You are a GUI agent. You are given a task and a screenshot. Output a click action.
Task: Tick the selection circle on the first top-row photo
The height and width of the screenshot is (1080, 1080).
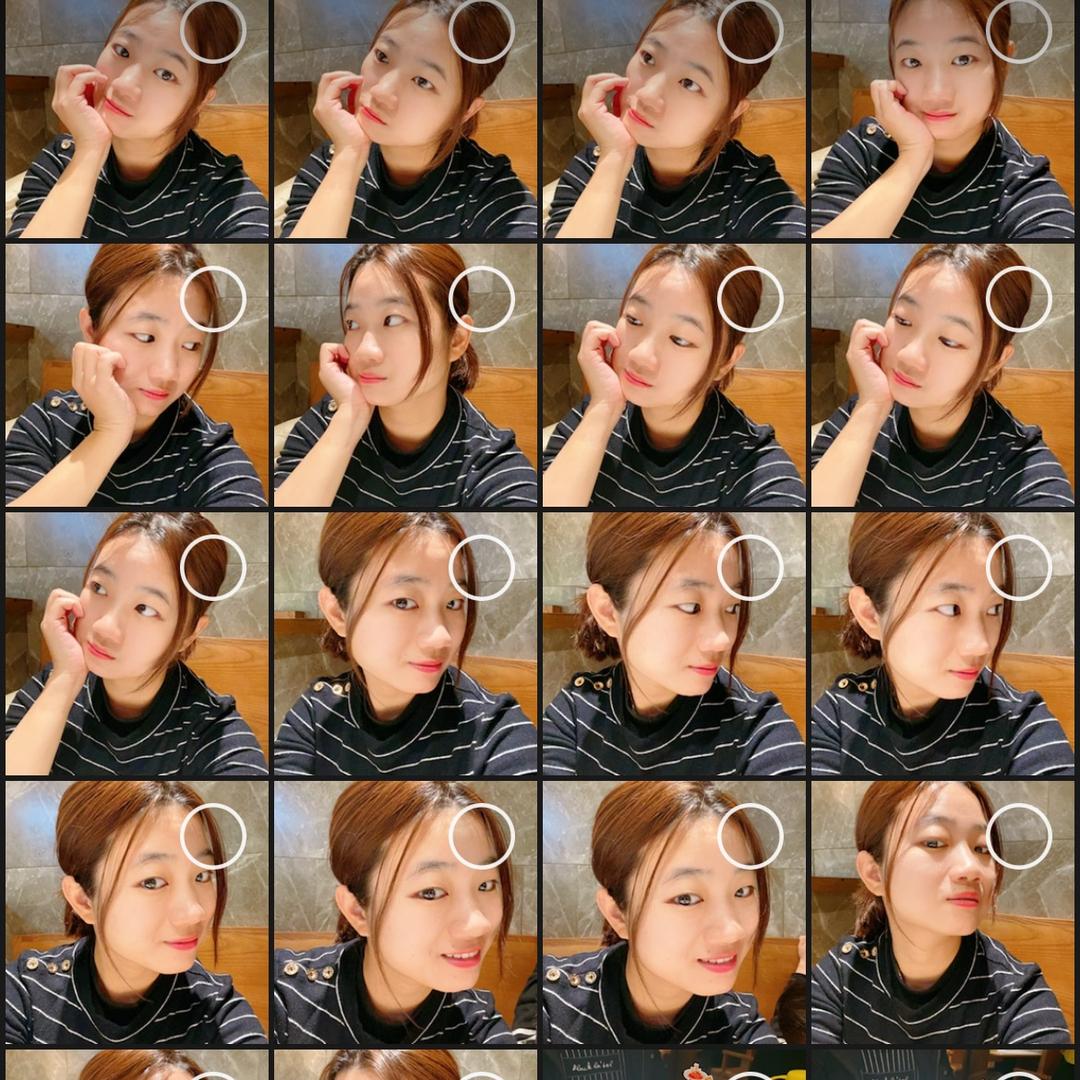[213, 31]
